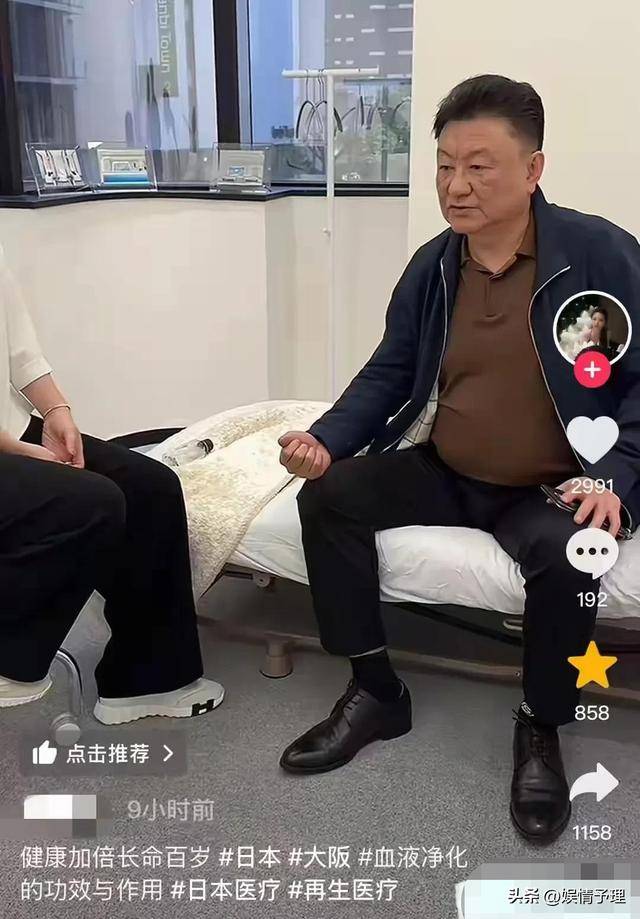
Task: Open the #日本 hashtag
Action: 249,857
